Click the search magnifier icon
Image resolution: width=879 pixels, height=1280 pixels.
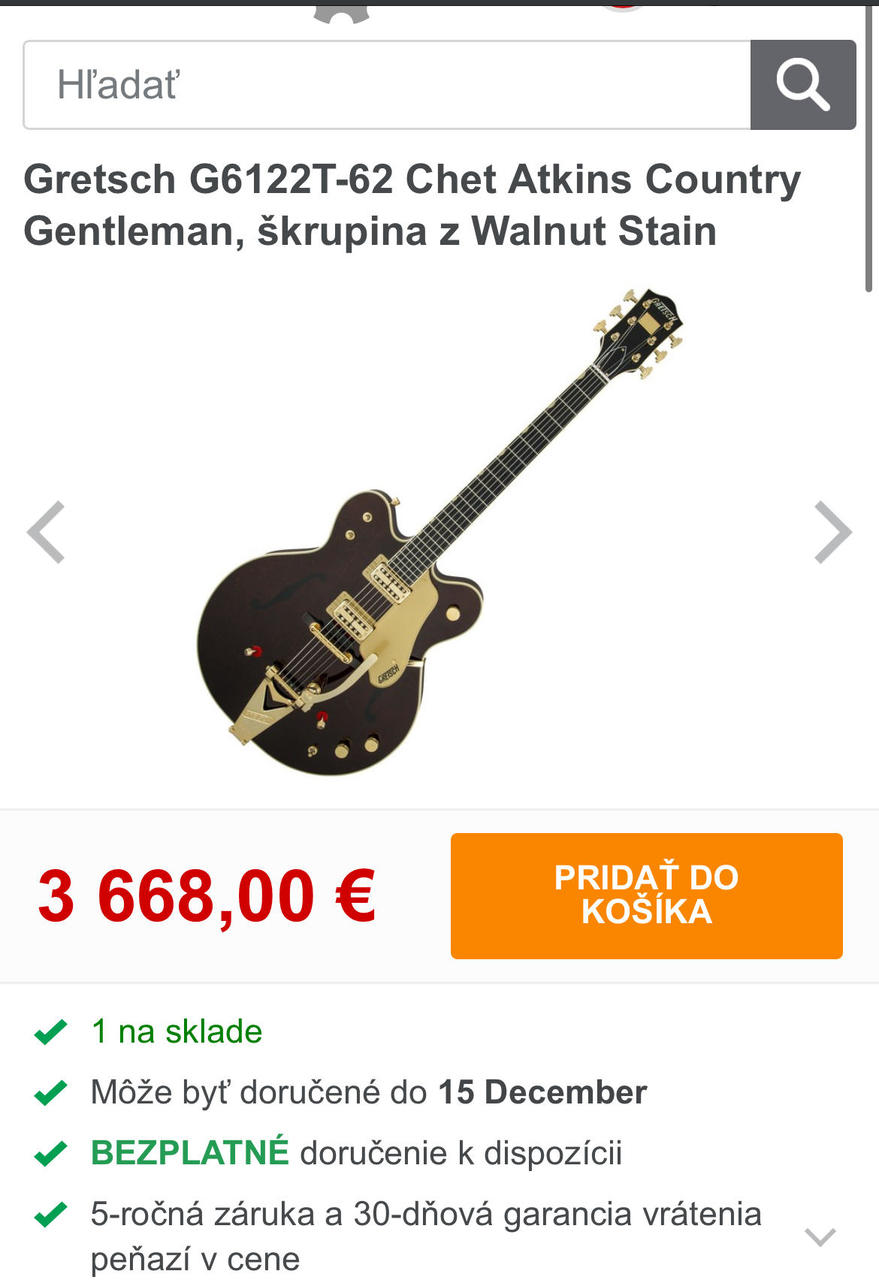click(803, 84)
